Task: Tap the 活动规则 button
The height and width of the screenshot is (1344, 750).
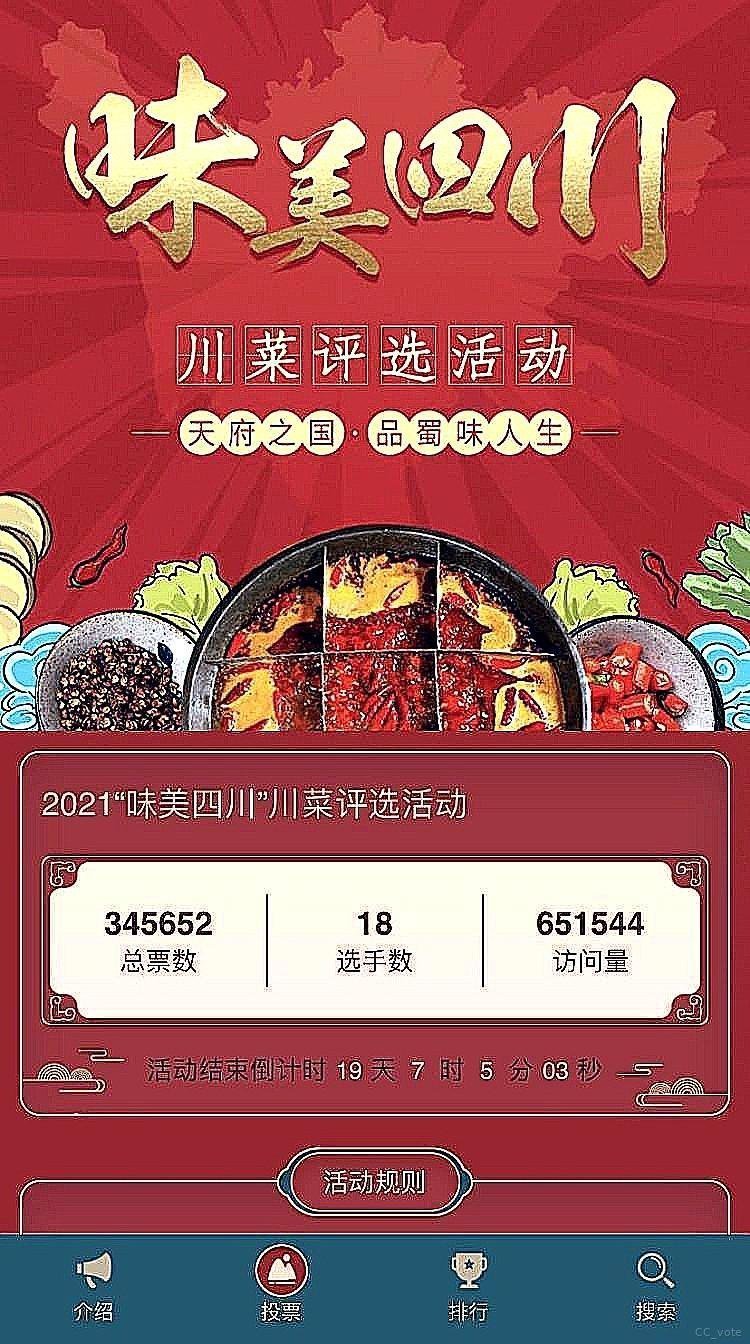Action: tap(375, 1182)
